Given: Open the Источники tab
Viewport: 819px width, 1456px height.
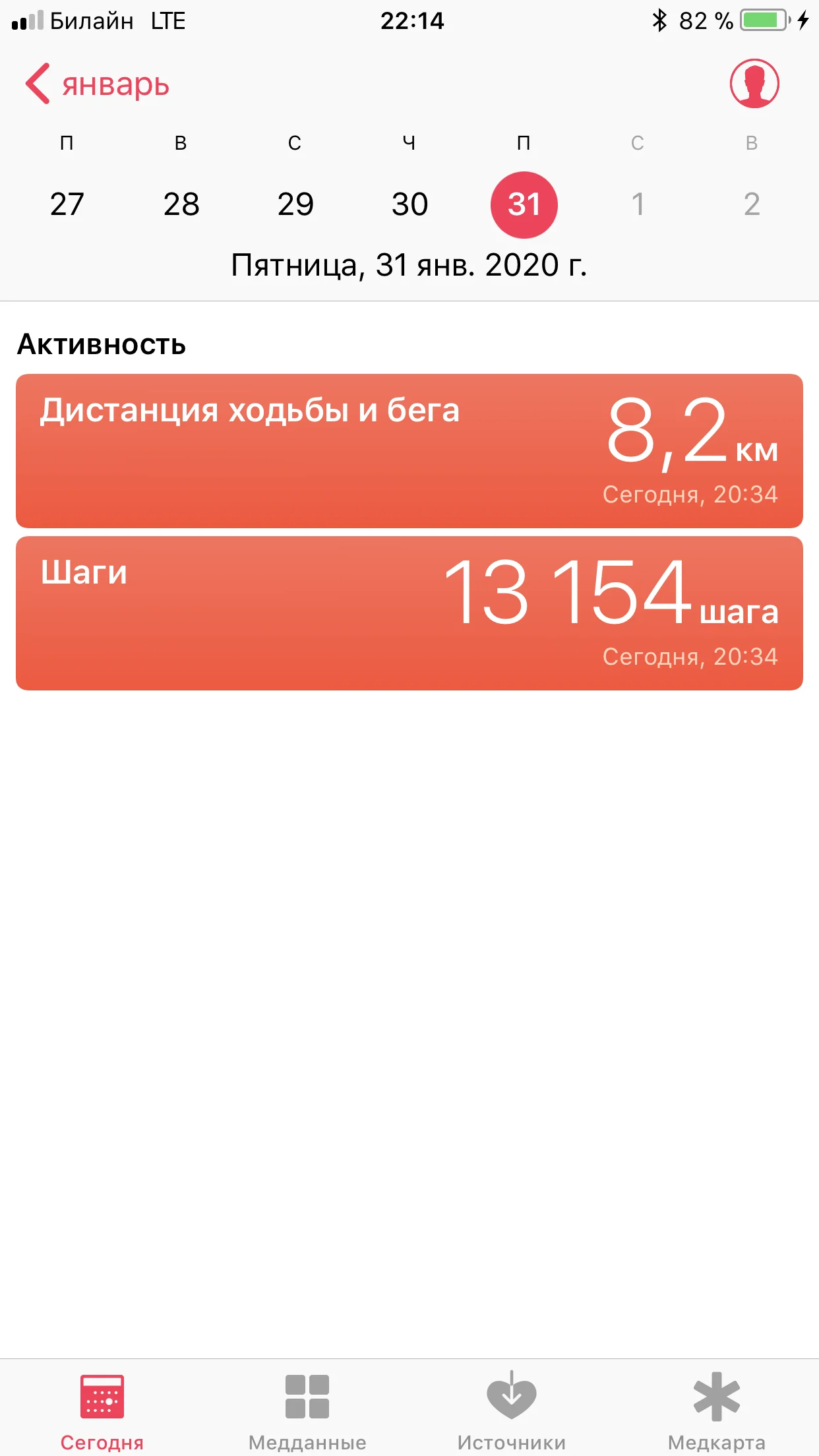Looking at the screenshot, I should pos(512,1411).
